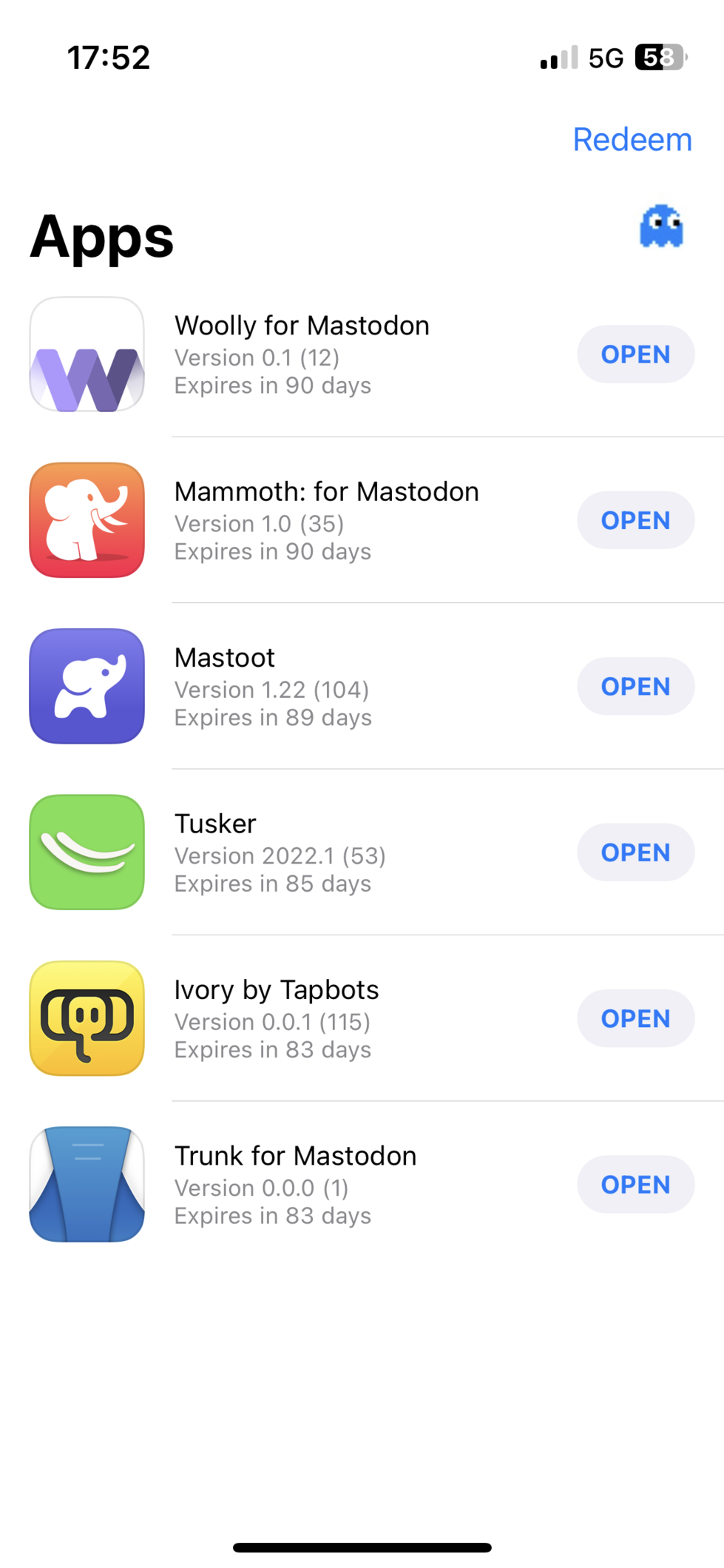Launch Ivory by Tapbots
The image size is (724, 1568).
(635, 1018)
